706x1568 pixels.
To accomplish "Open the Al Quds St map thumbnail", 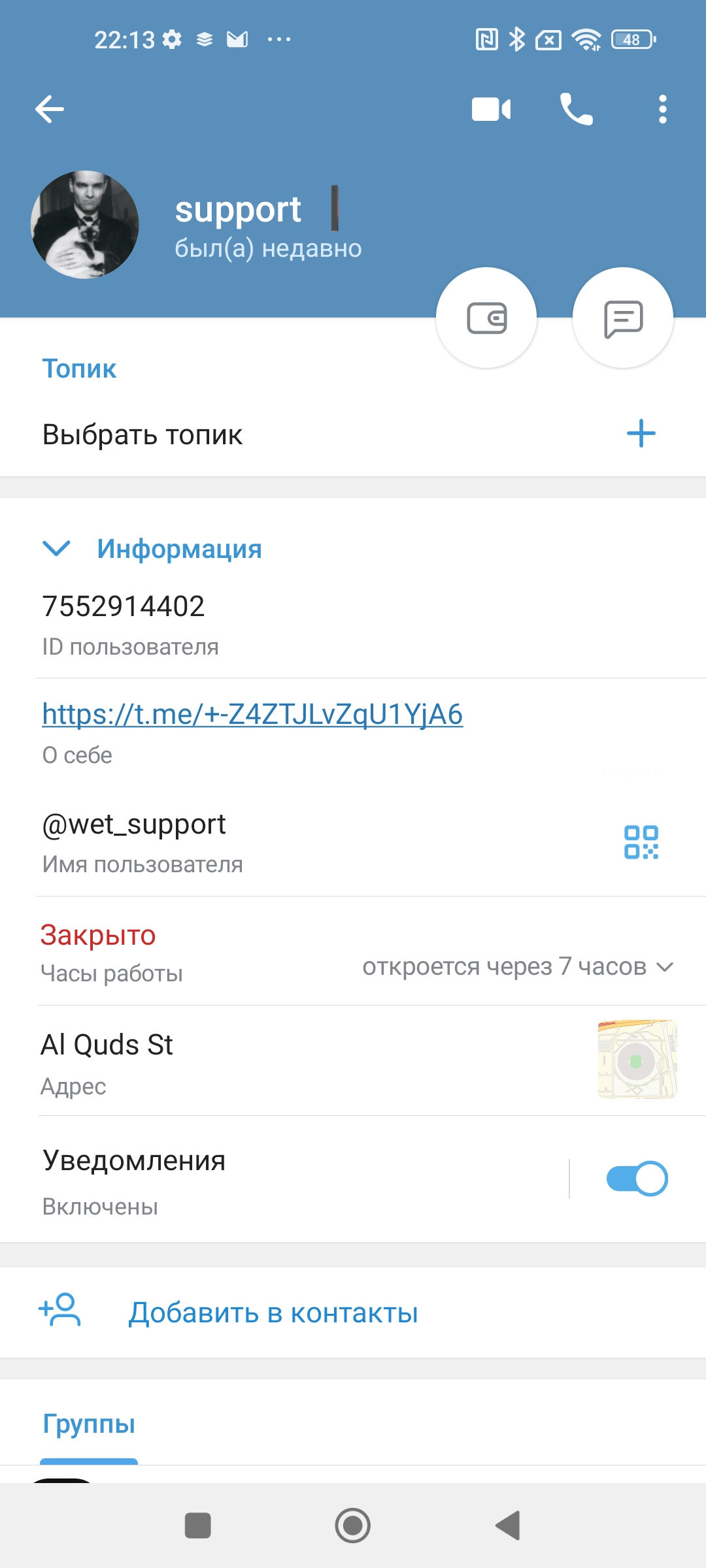I will tap(637, 1059).
